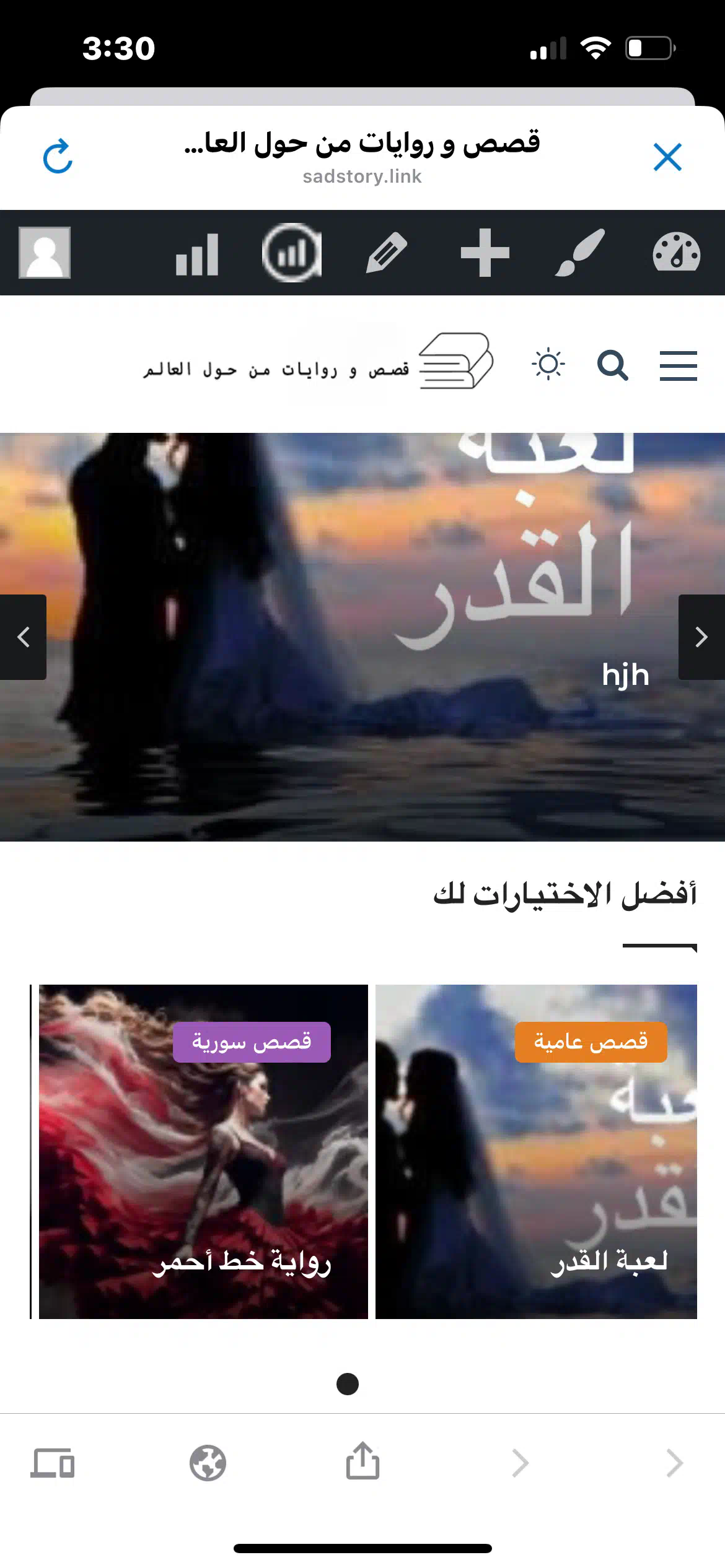The height and width of the screenshot is (1568, 725).
Task: Go to next slide in banner
Action: (x=701, y=637)
